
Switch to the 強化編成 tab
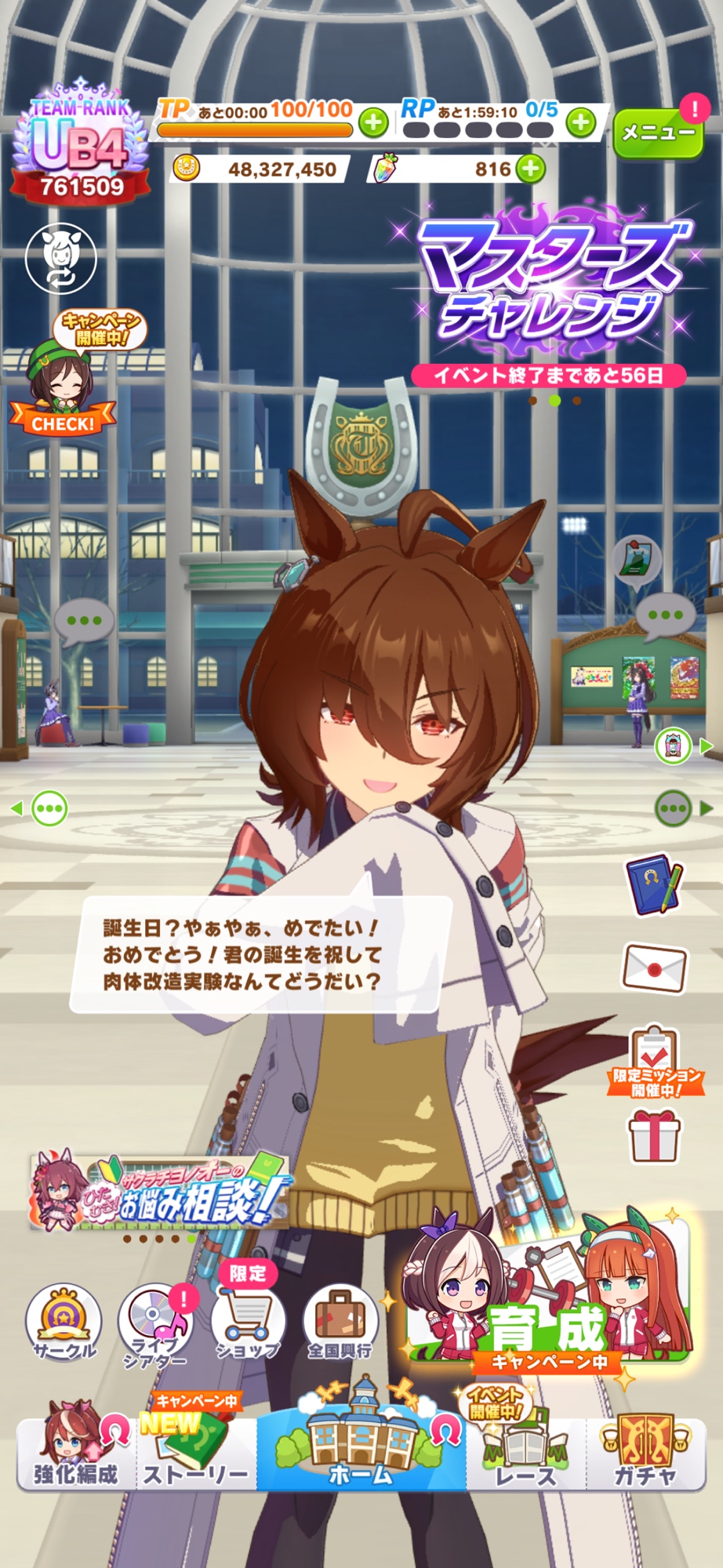pos(75,1453)
